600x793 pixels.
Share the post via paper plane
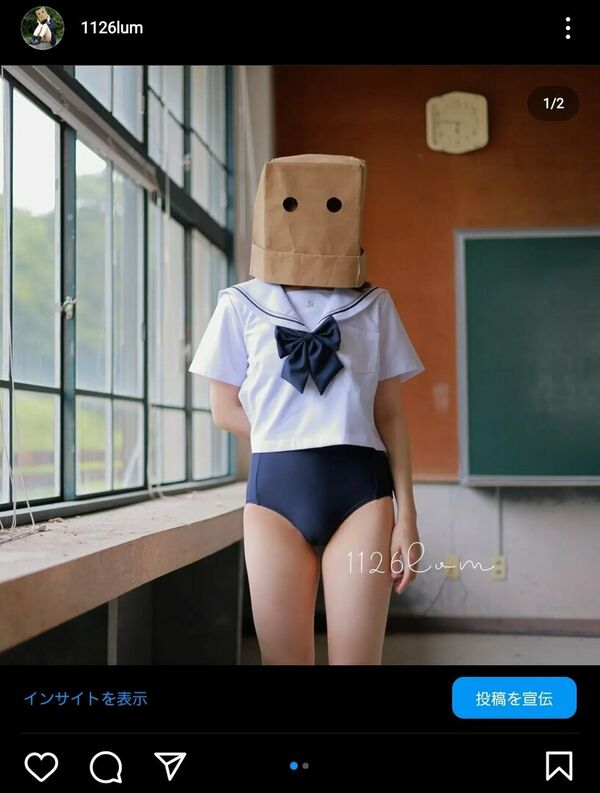171,765
